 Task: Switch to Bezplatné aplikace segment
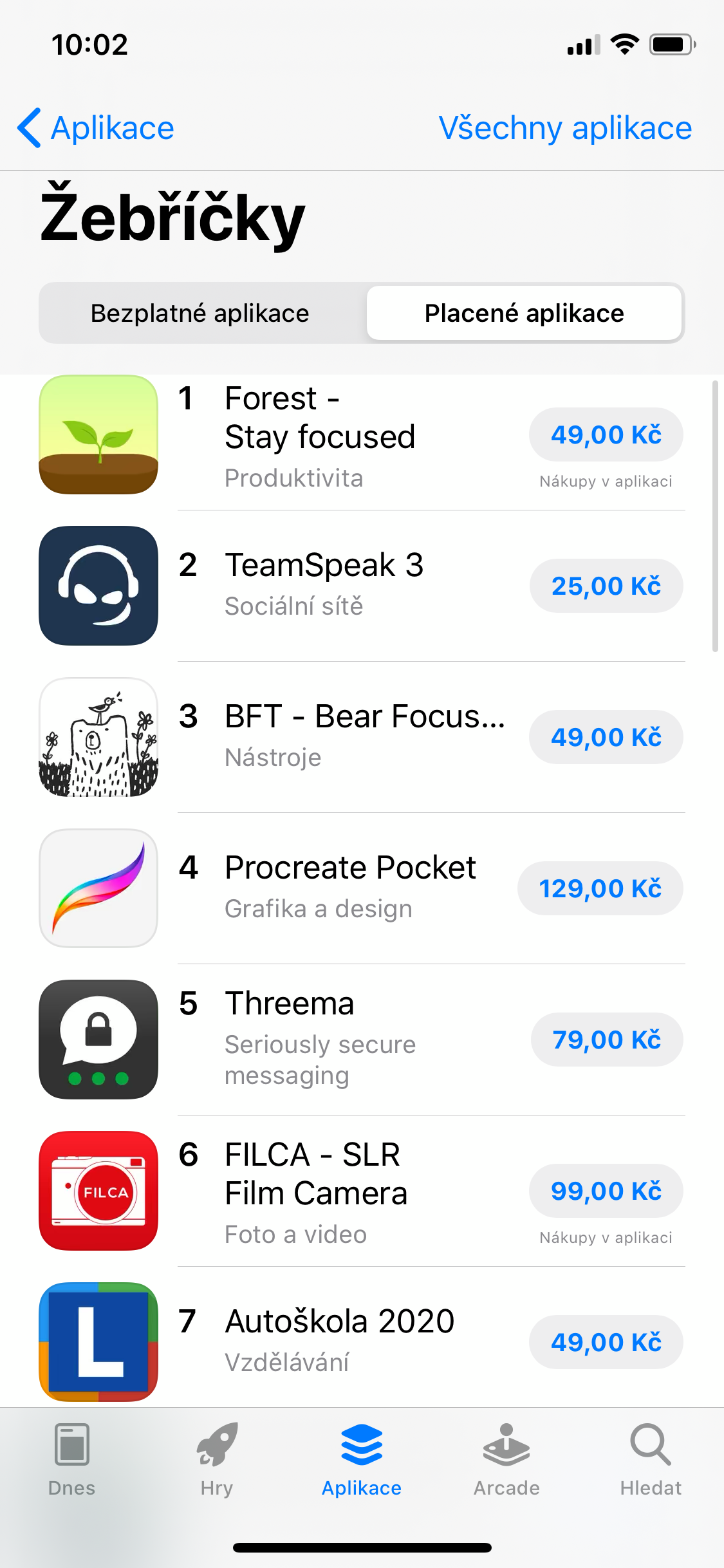200,313
